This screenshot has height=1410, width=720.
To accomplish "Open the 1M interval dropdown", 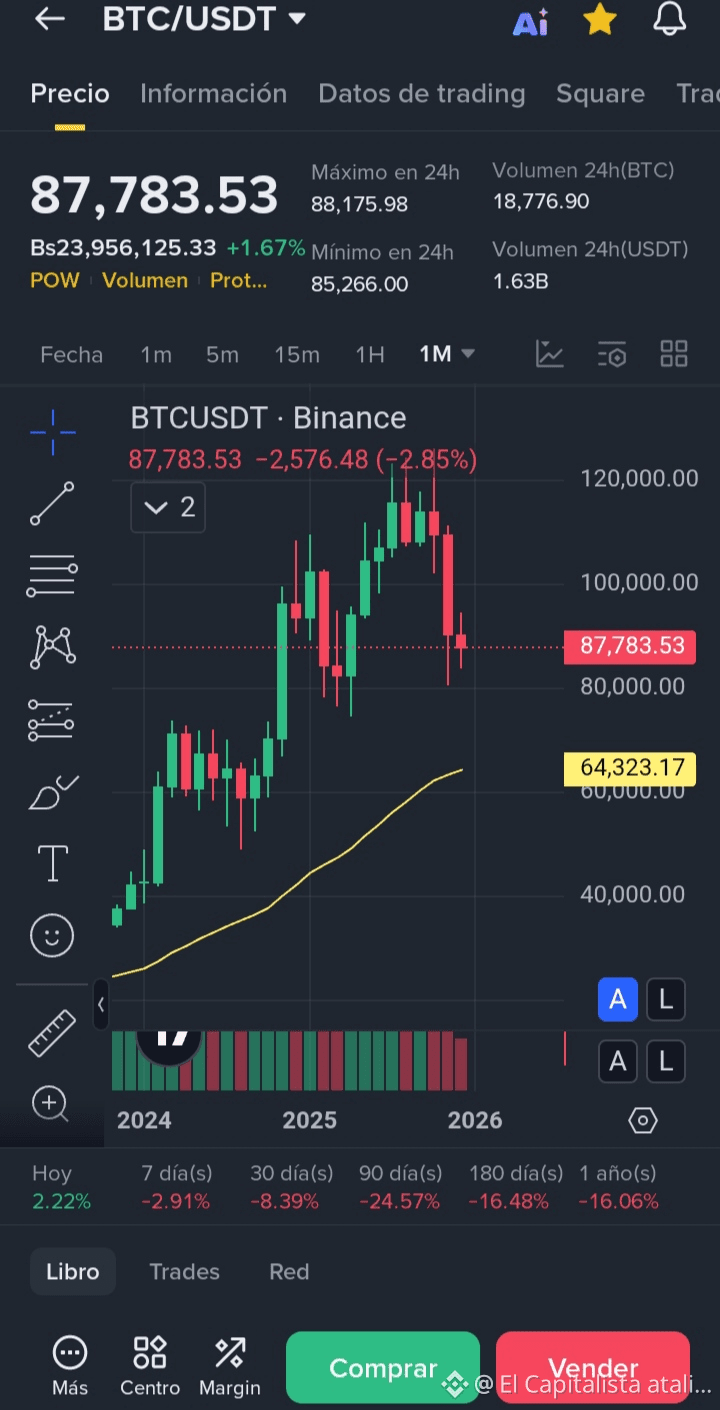I will (x=446, y=354).
